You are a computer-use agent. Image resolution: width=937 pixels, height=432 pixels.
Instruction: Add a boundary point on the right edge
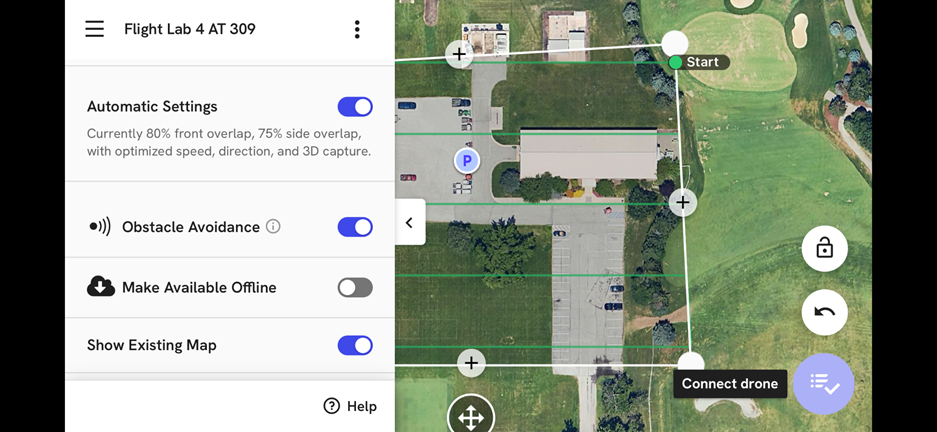[683, 202]
